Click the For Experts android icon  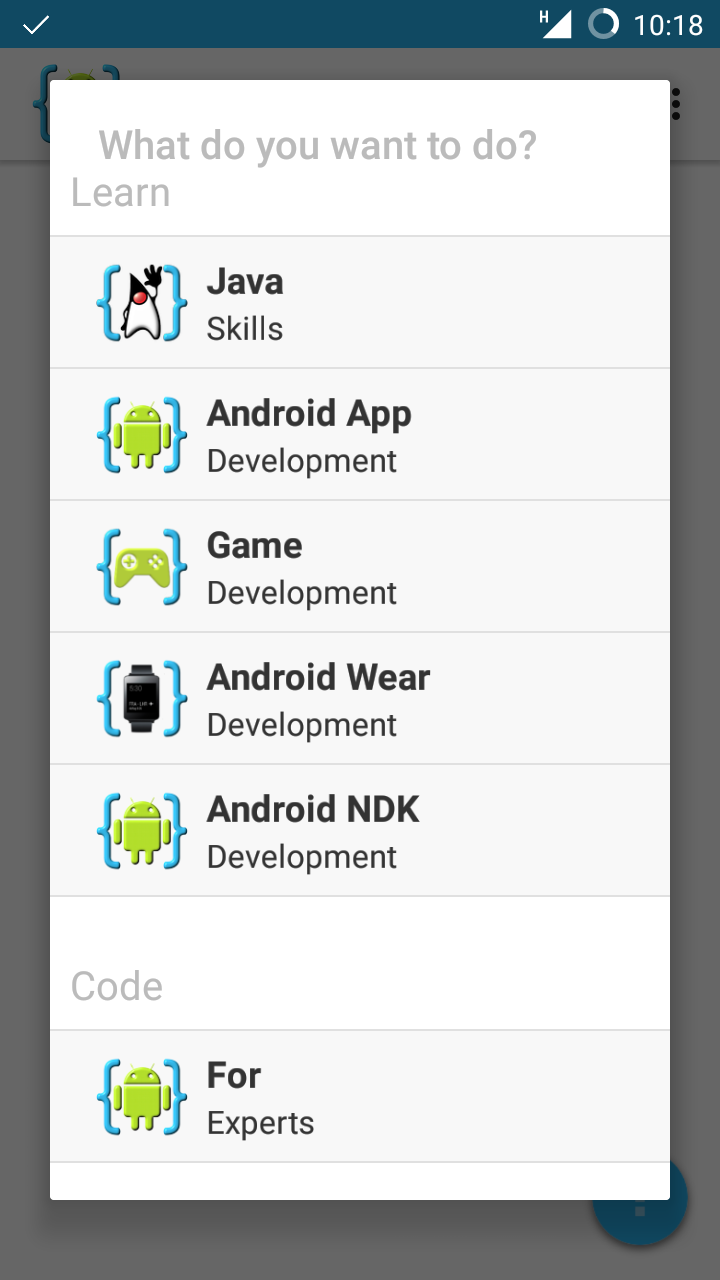(x=141, y=1096)
